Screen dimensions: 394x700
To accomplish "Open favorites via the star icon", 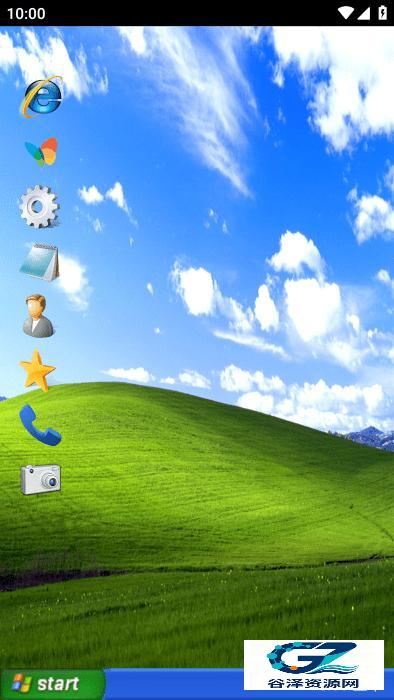I will point(37,371).
